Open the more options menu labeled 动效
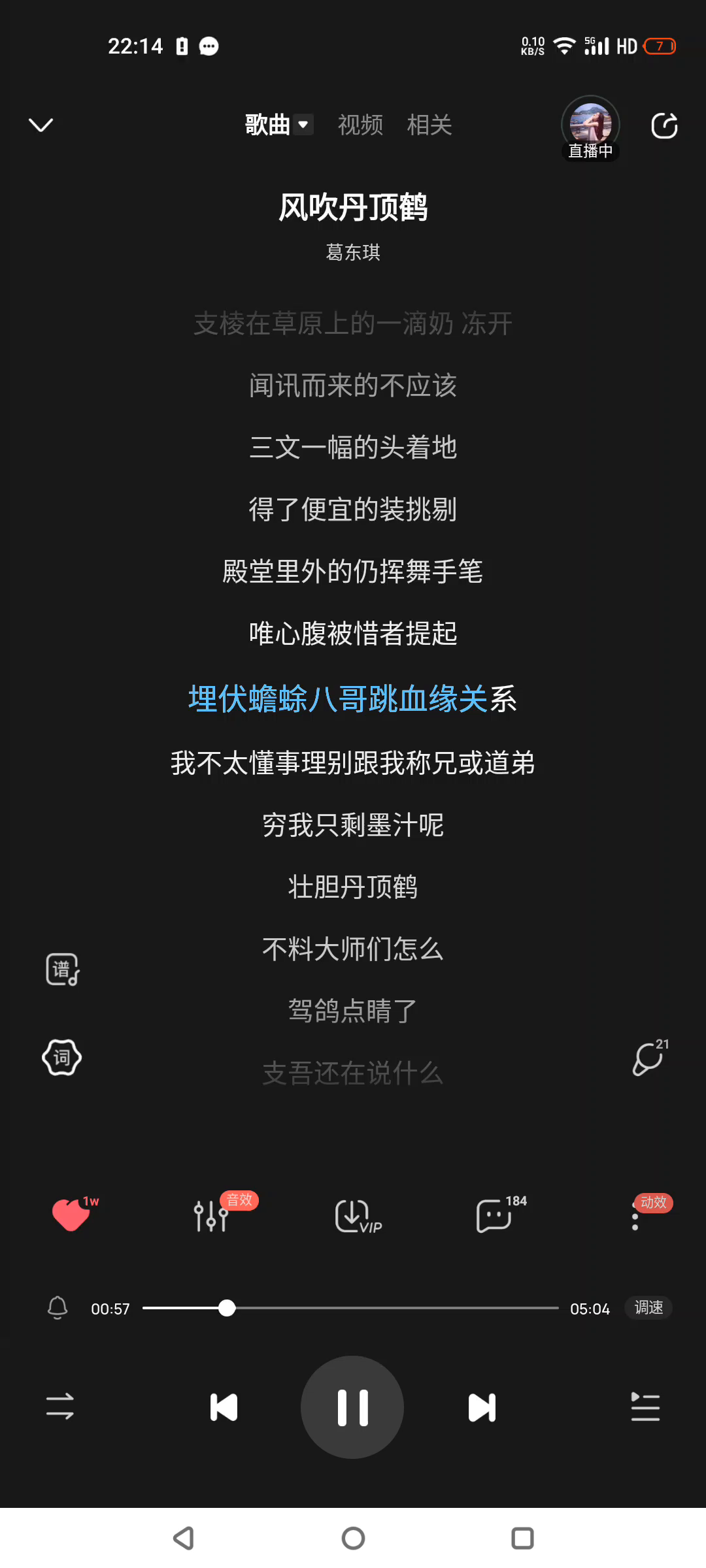The width and height of the screenshot is (706, 1568). [635, 1217]
